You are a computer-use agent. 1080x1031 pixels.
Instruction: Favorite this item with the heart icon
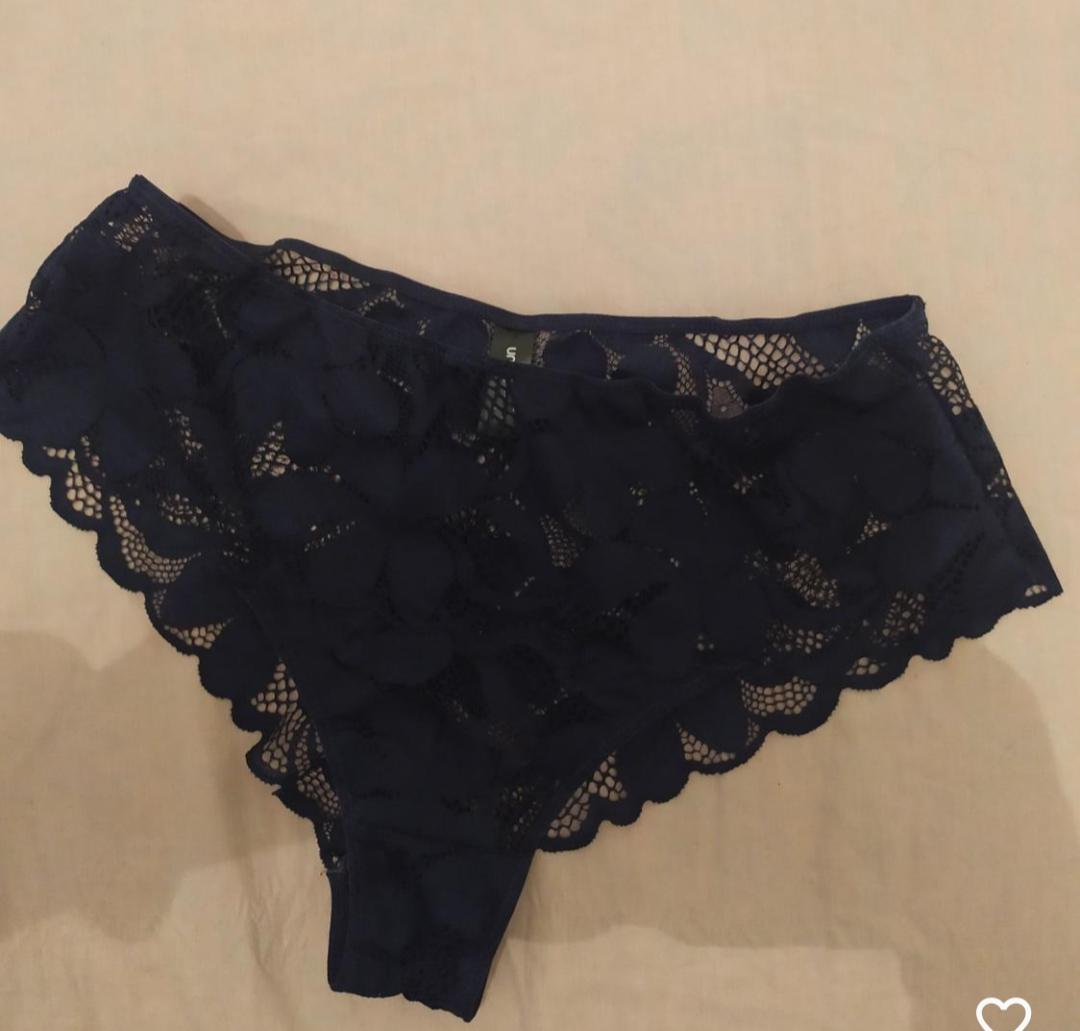[1003, 1012]
